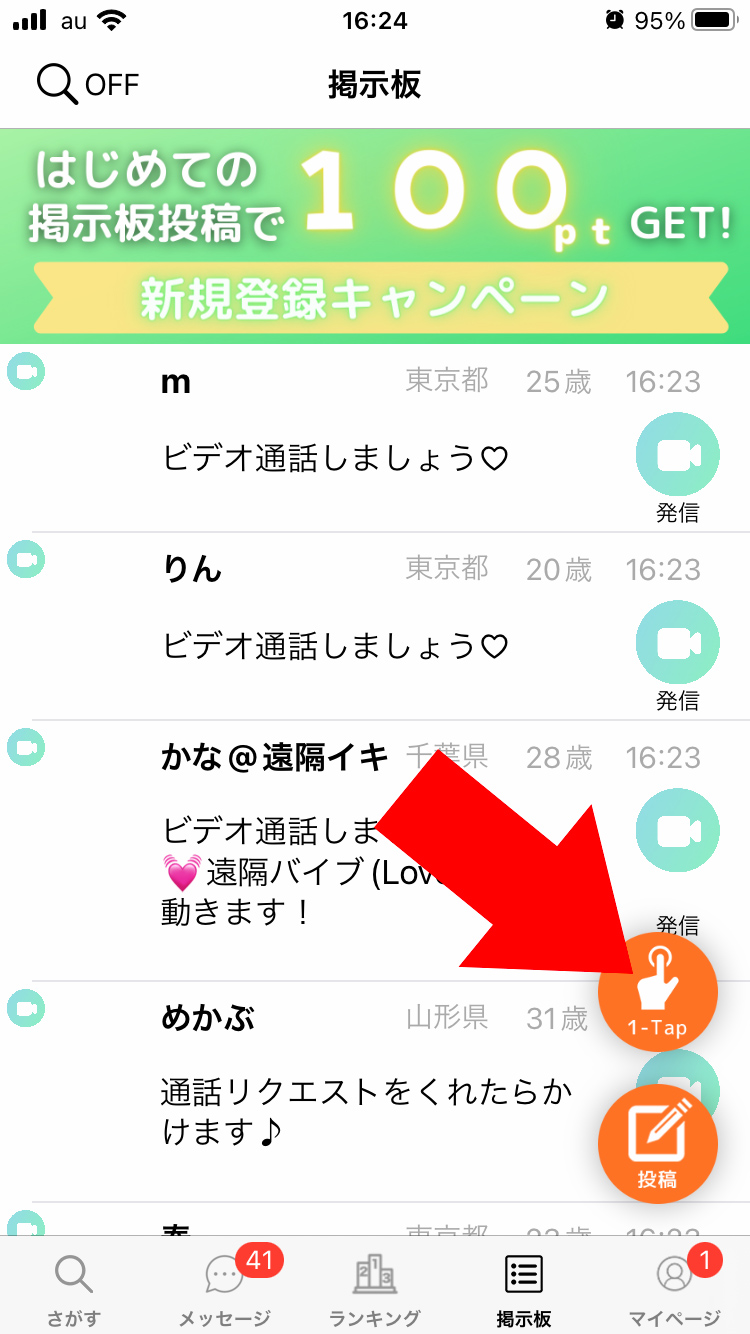This screenshot has height=1334, width=750.
Task: Open the メッセージ tab
Action: (x=225, y=1289)
